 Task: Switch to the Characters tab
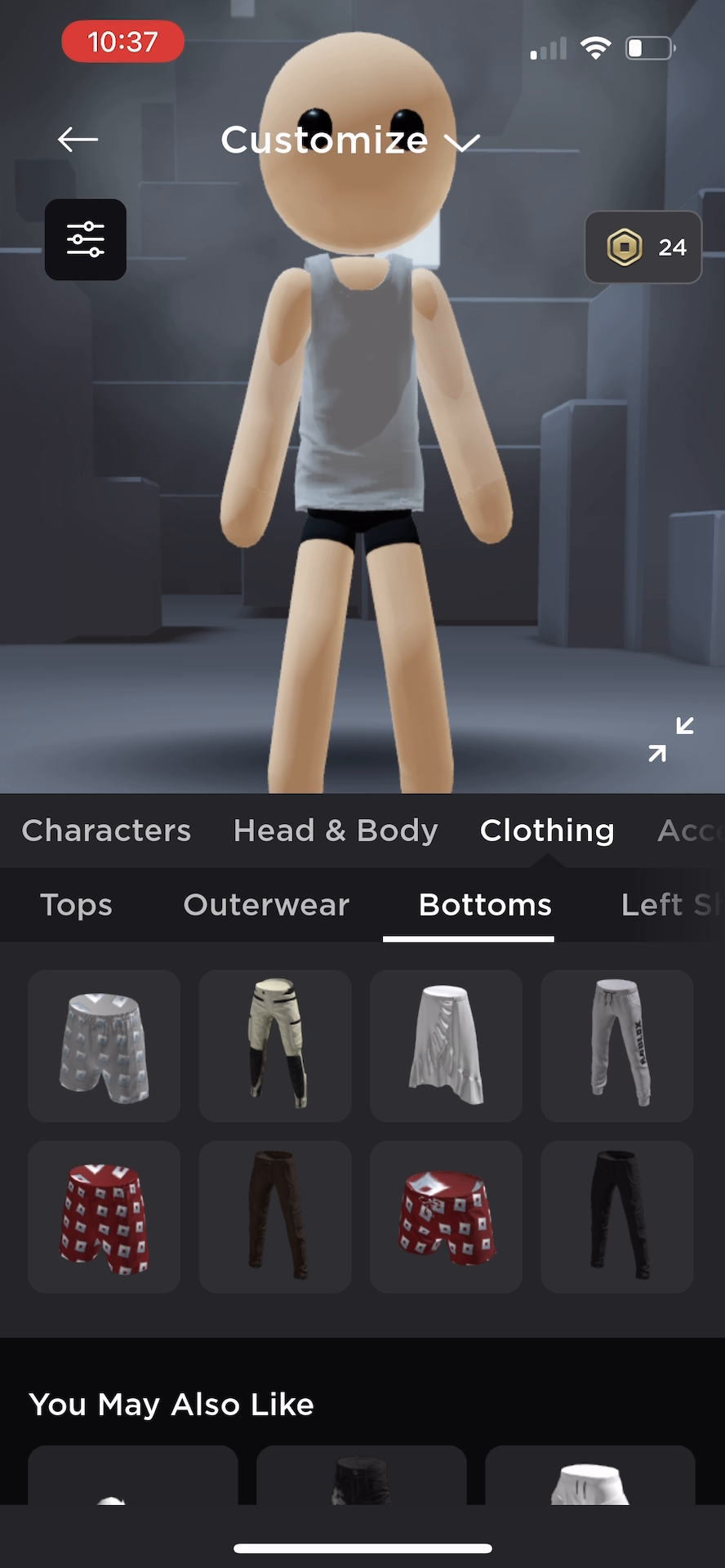[x=106, y=831]
